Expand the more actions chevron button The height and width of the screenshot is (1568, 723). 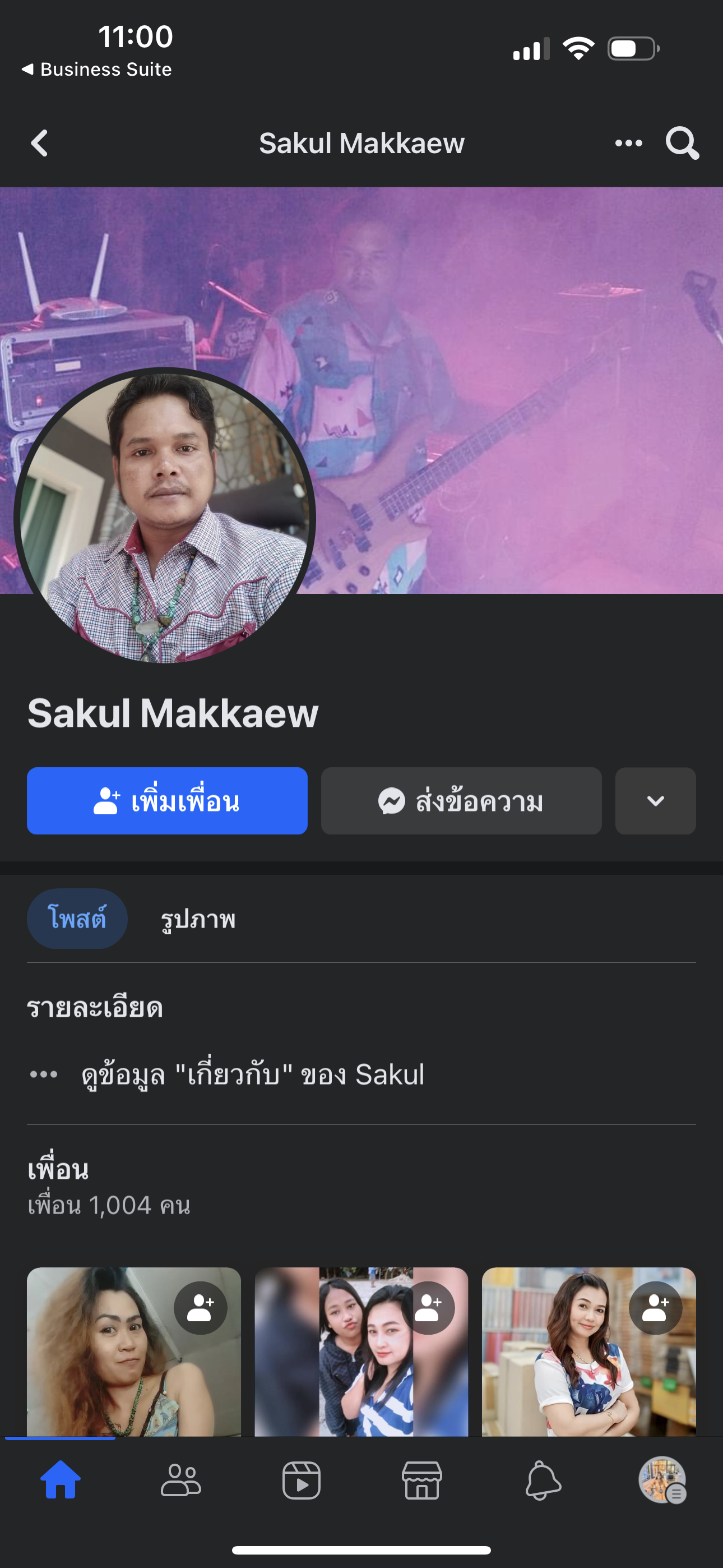click(x=655, y=800)
